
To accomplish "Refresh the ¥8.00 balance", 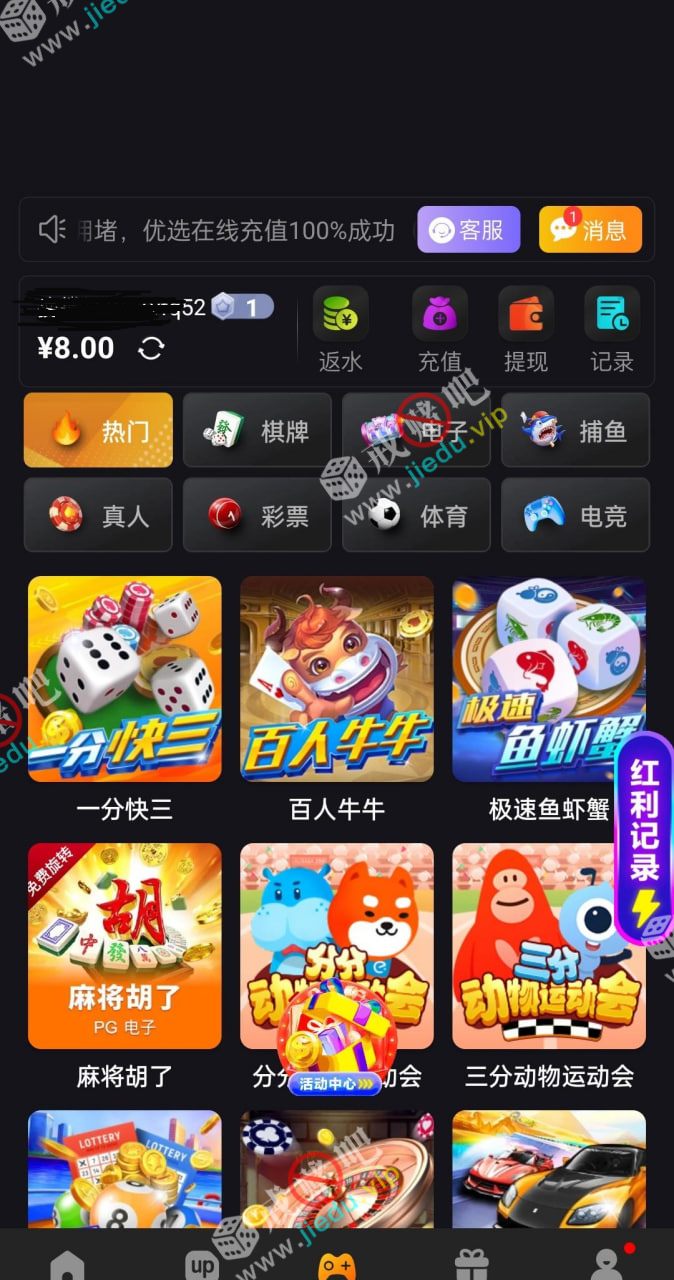I will 151,348.
